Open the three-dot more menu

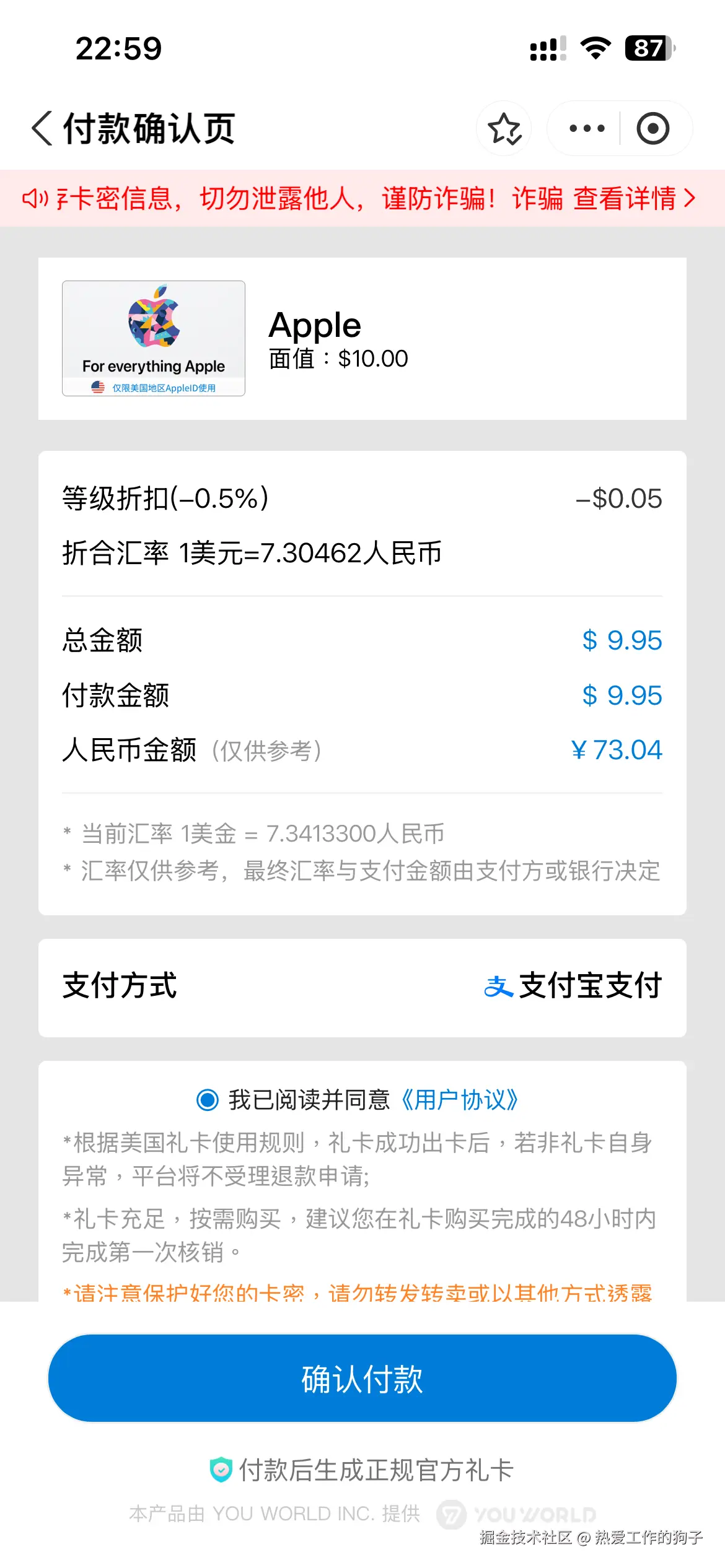[586, 129]
